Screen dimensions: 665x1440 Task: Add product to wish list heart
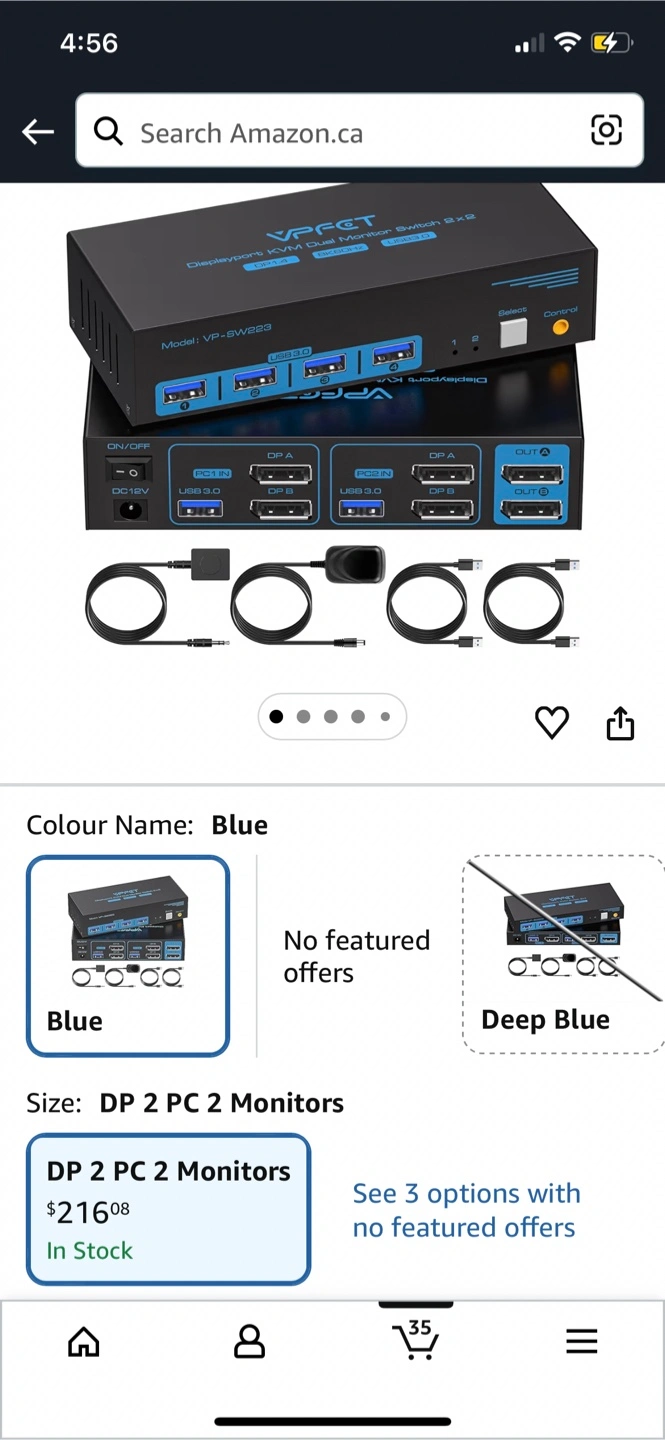click(551, 722)
